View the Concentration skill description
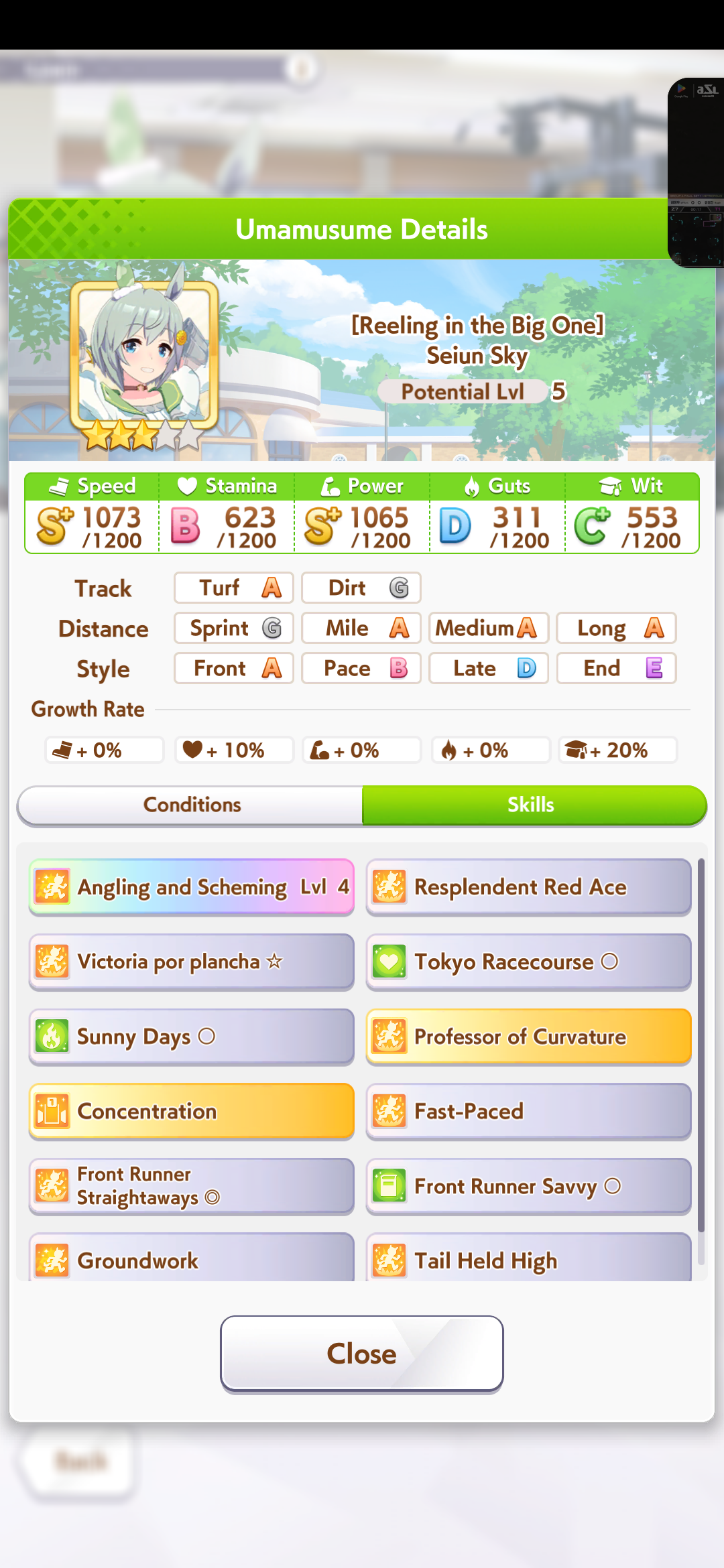The image size is (724, 1568). tap(191, 1112)
